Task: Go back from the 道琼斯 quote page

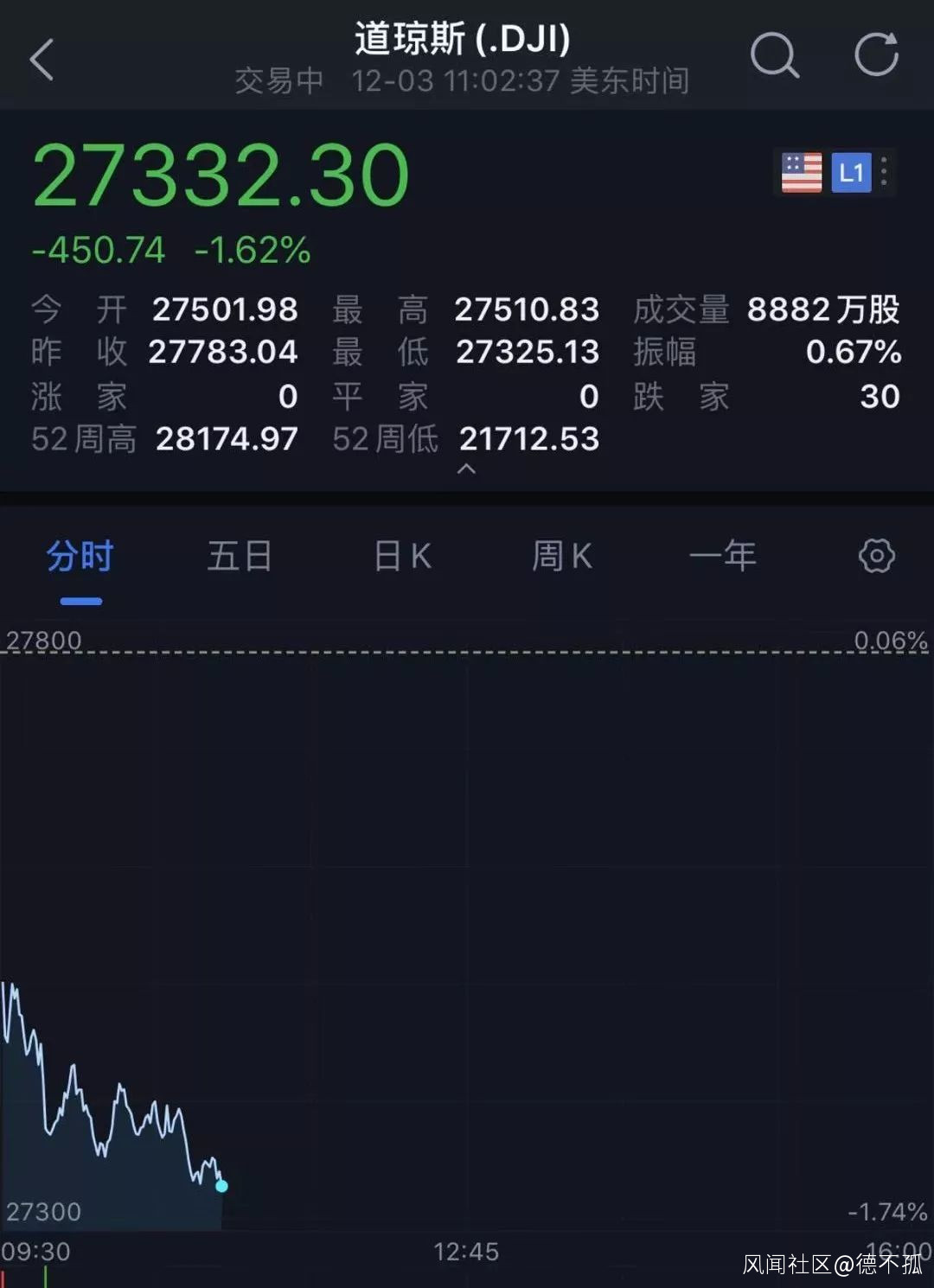Action: point(42,59)
